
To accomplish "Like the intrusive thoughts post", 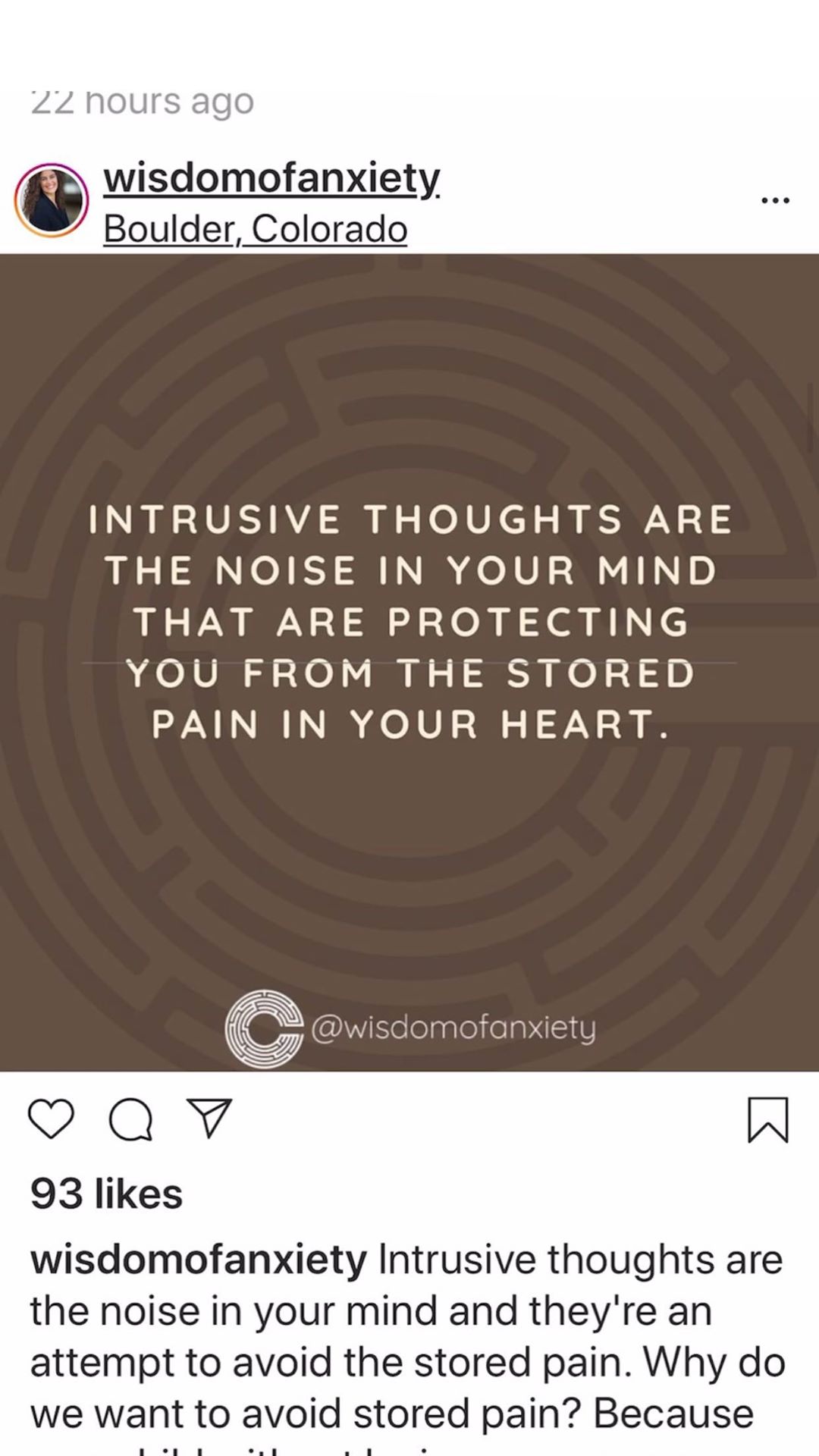I will (x=51, y=1120).
